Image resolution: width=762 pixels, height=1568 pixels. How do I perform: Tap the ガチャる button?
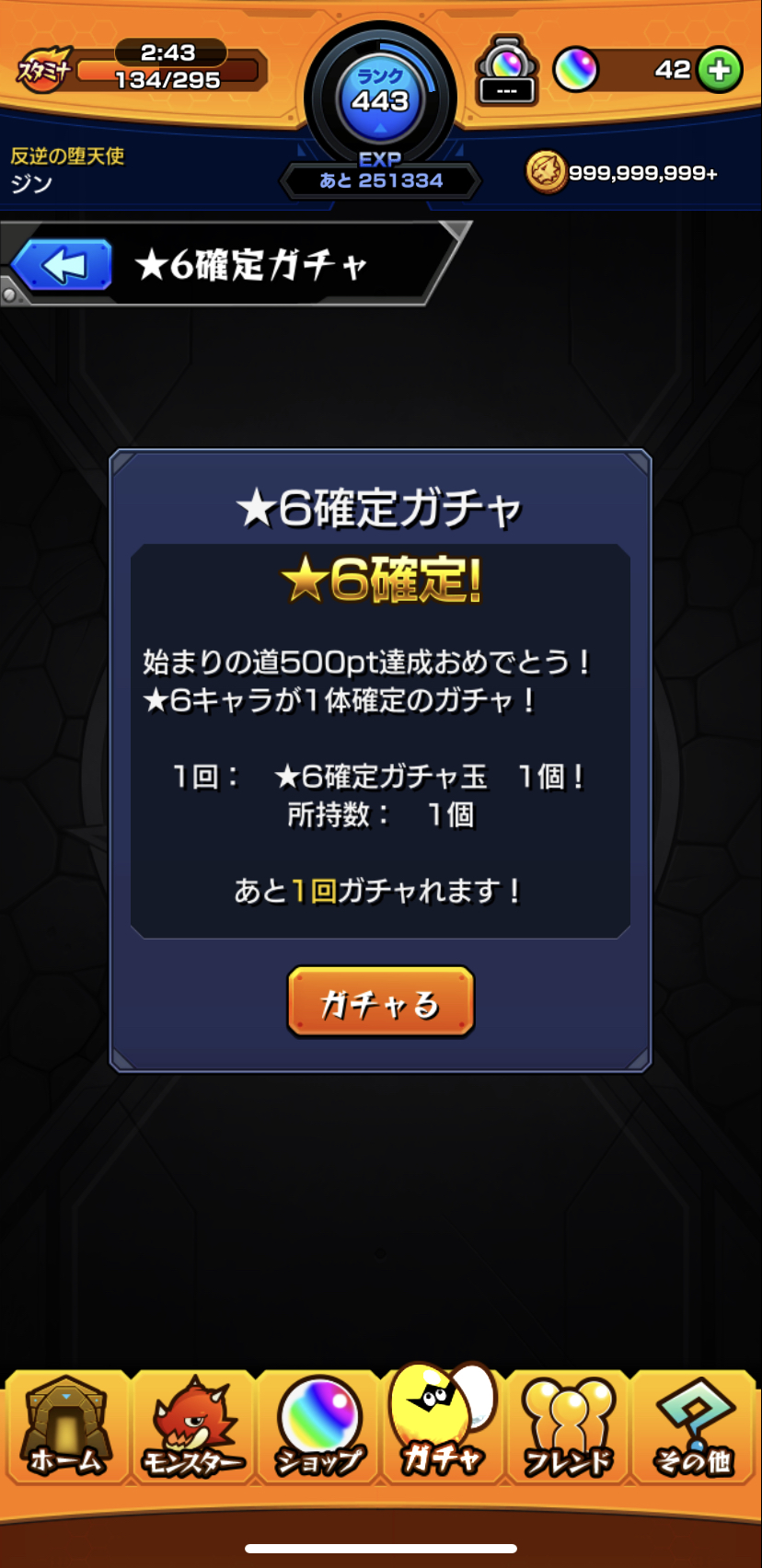[381, 1002]
